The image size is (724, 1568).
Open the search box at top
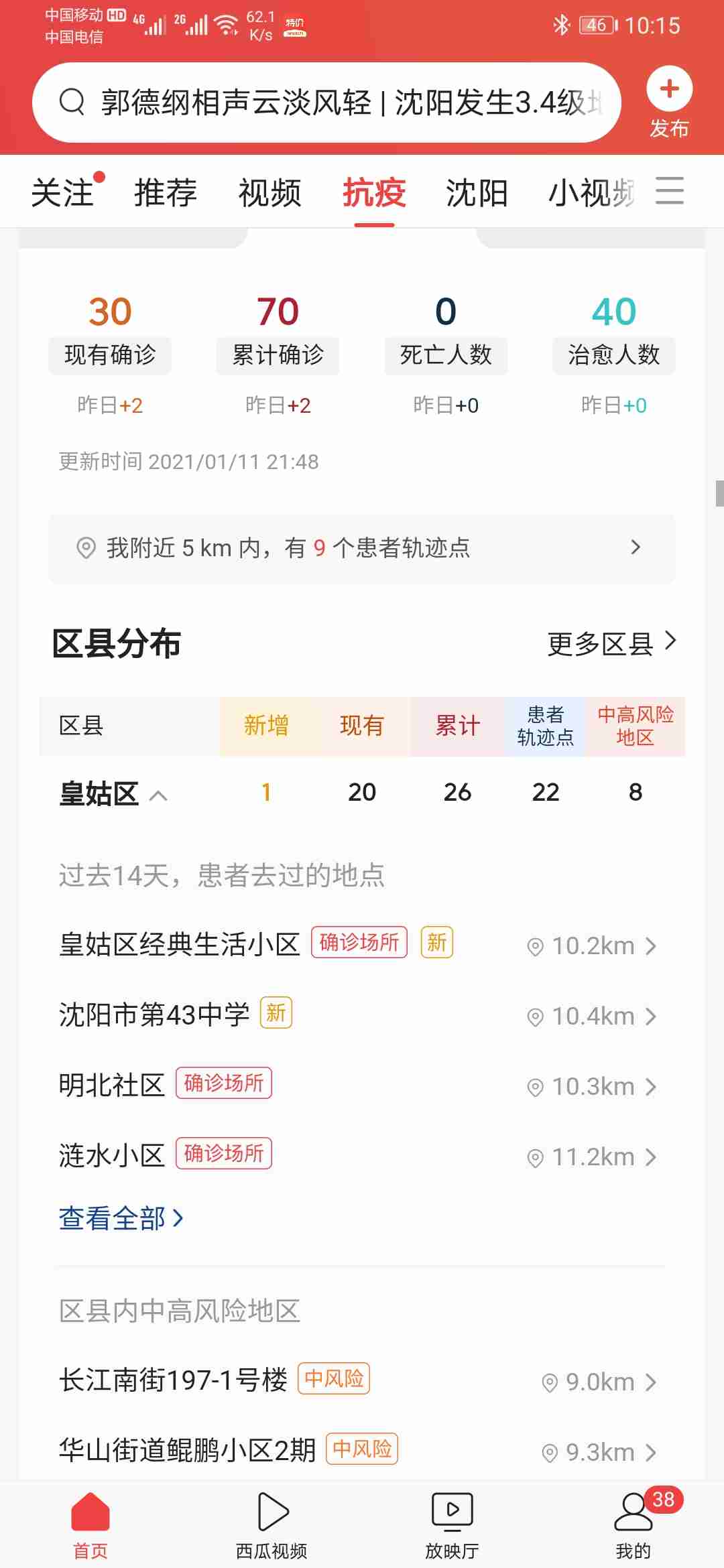click(x=326, y=103)
